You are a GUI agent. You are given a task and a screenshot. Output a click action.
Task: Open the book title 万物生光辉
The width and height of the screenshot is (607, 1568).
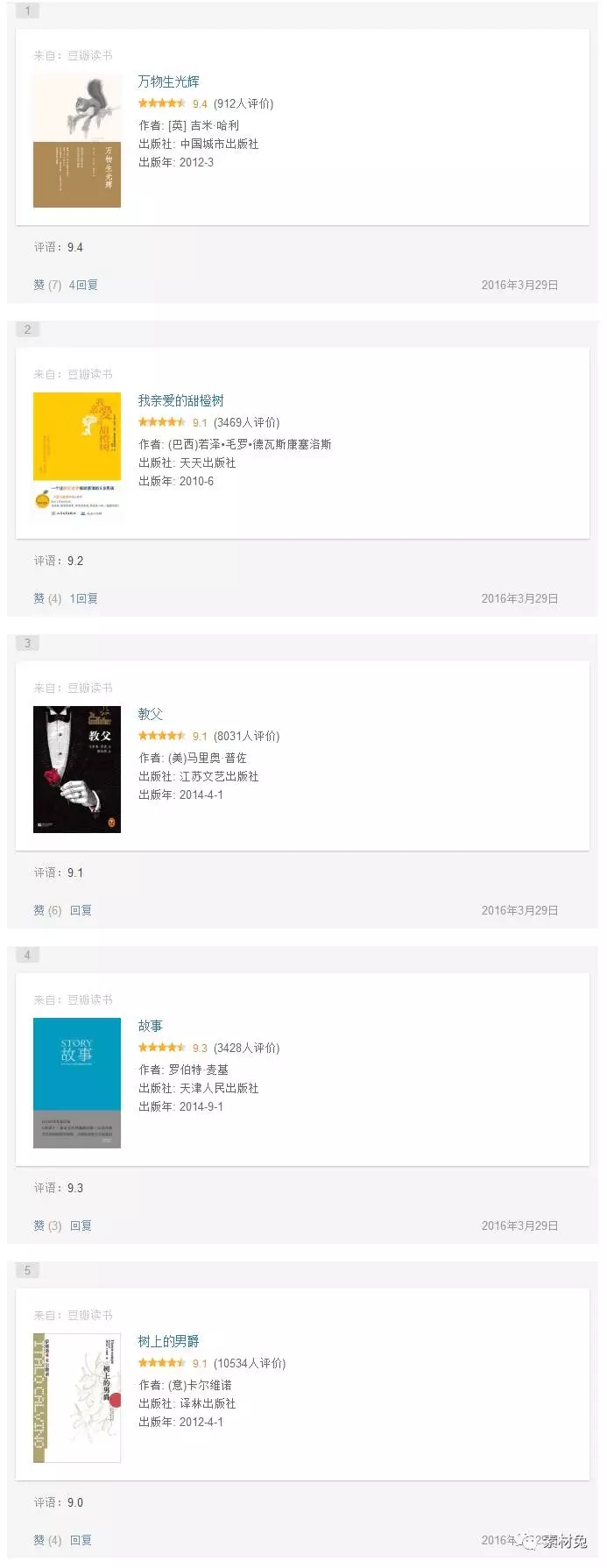pyautogui.click(x=168, y=81)
